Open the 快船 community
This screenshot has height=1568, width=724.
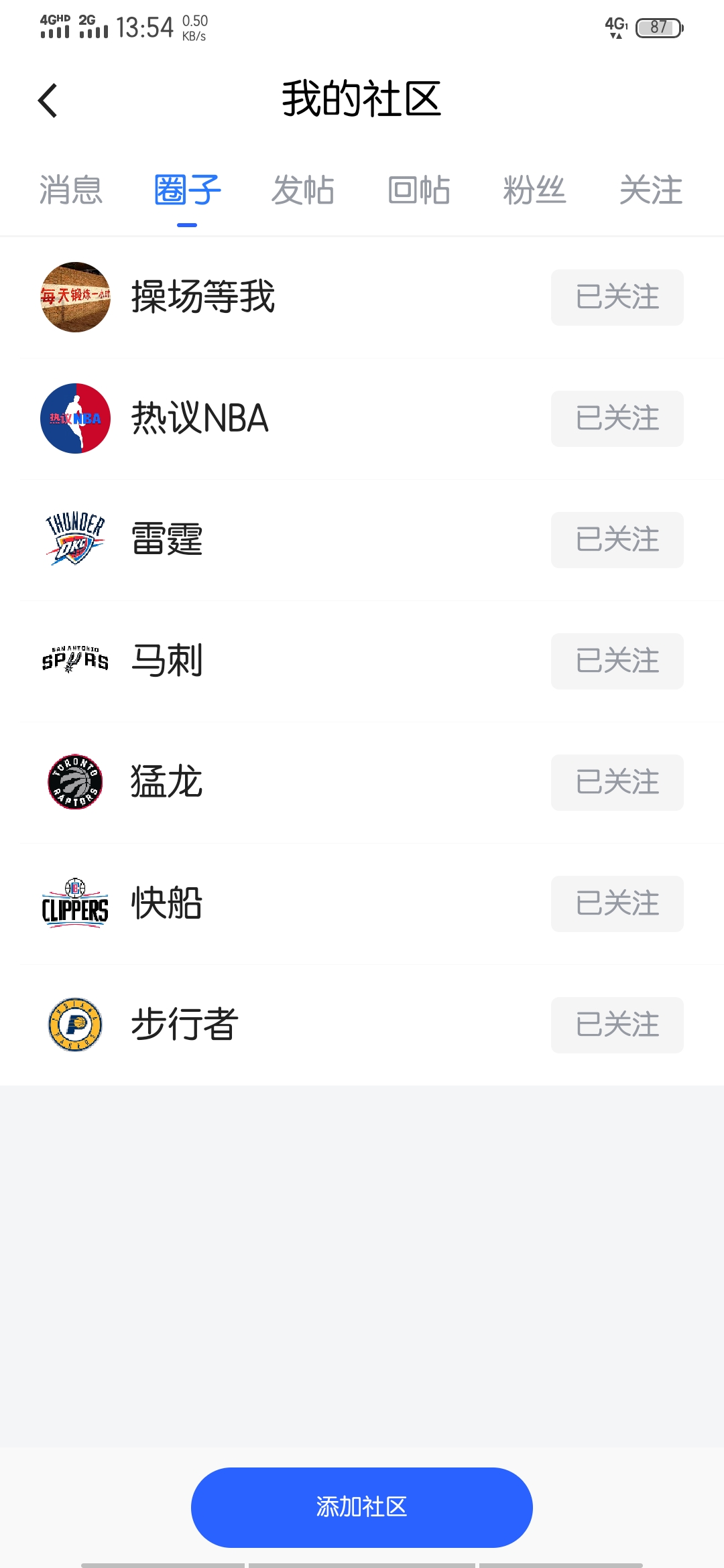(x=167, y=903)
